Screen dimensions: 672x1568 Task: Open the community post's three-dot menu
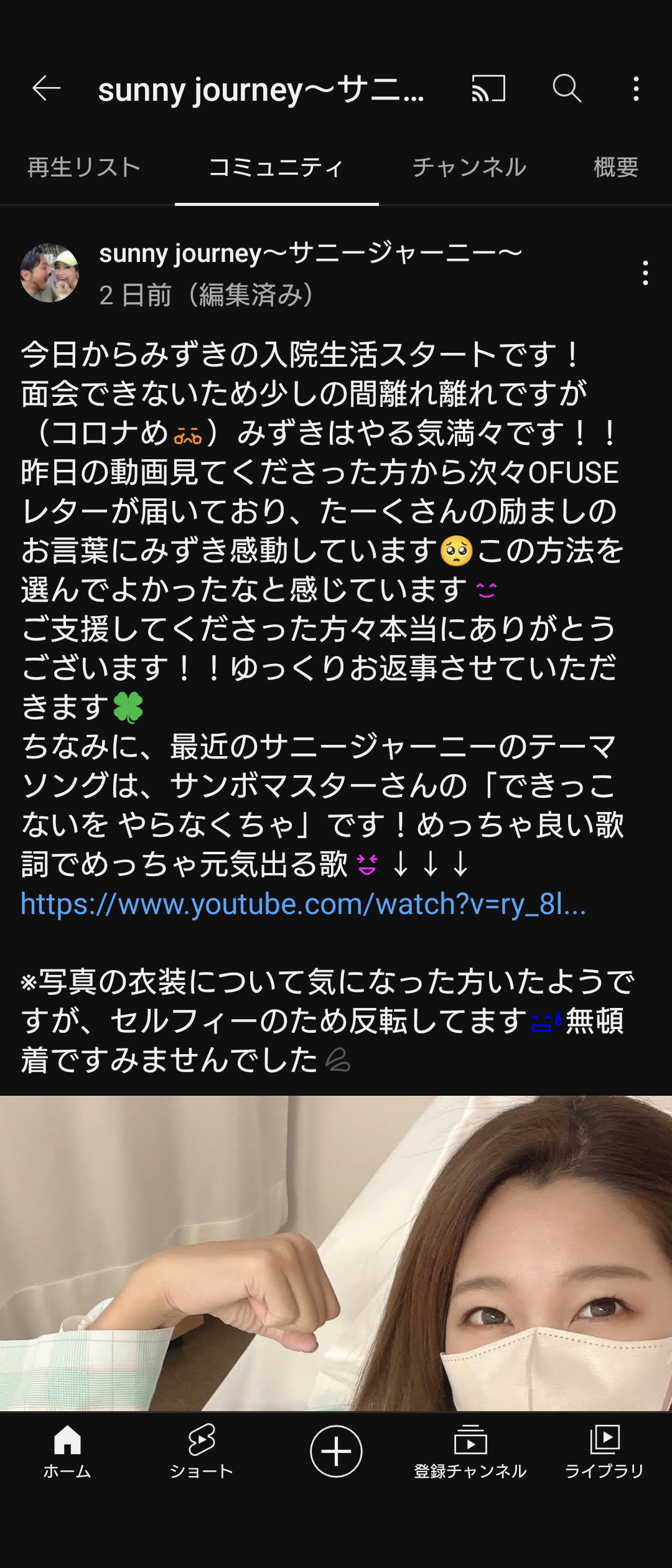(x=645, y=273)
